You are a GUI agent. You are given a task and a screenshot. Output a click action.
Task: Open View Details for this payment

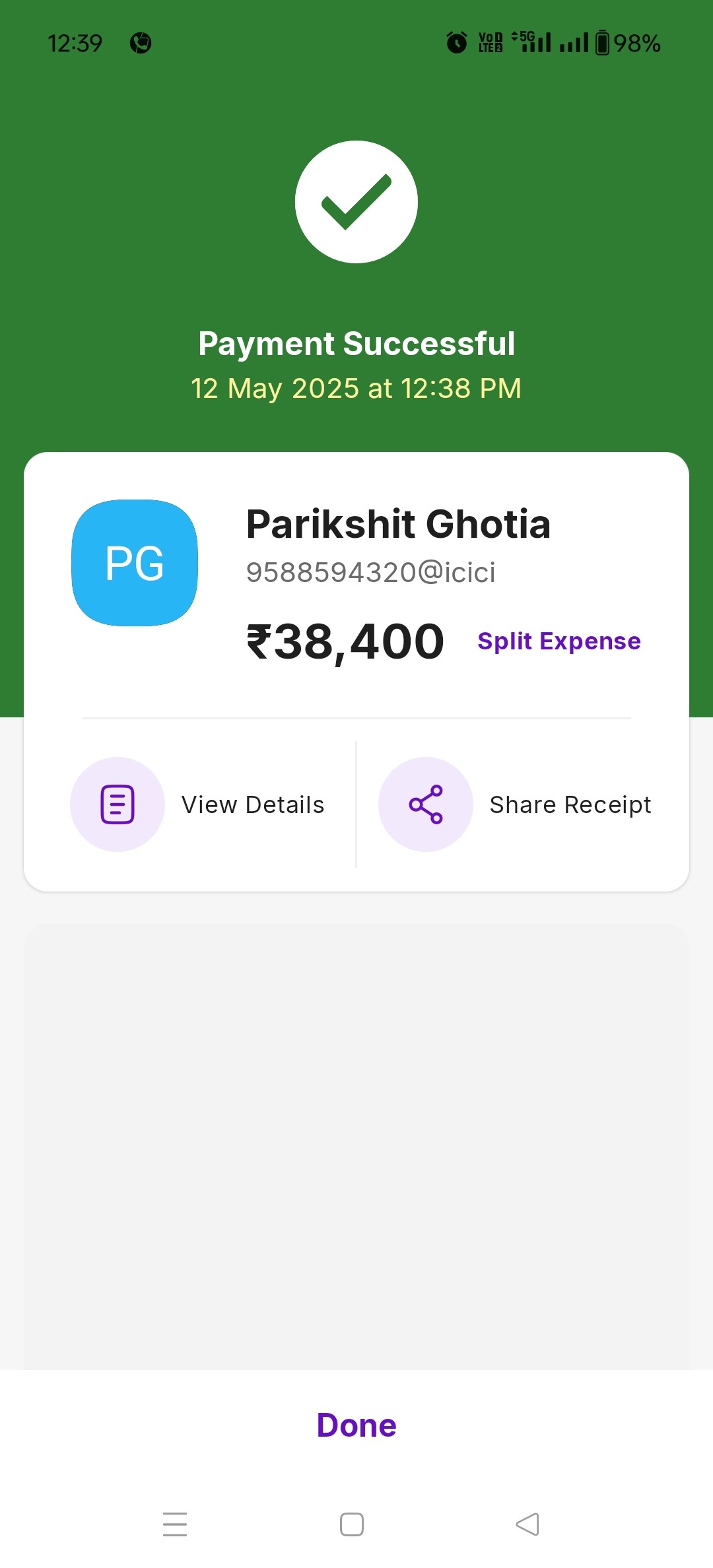197,804
